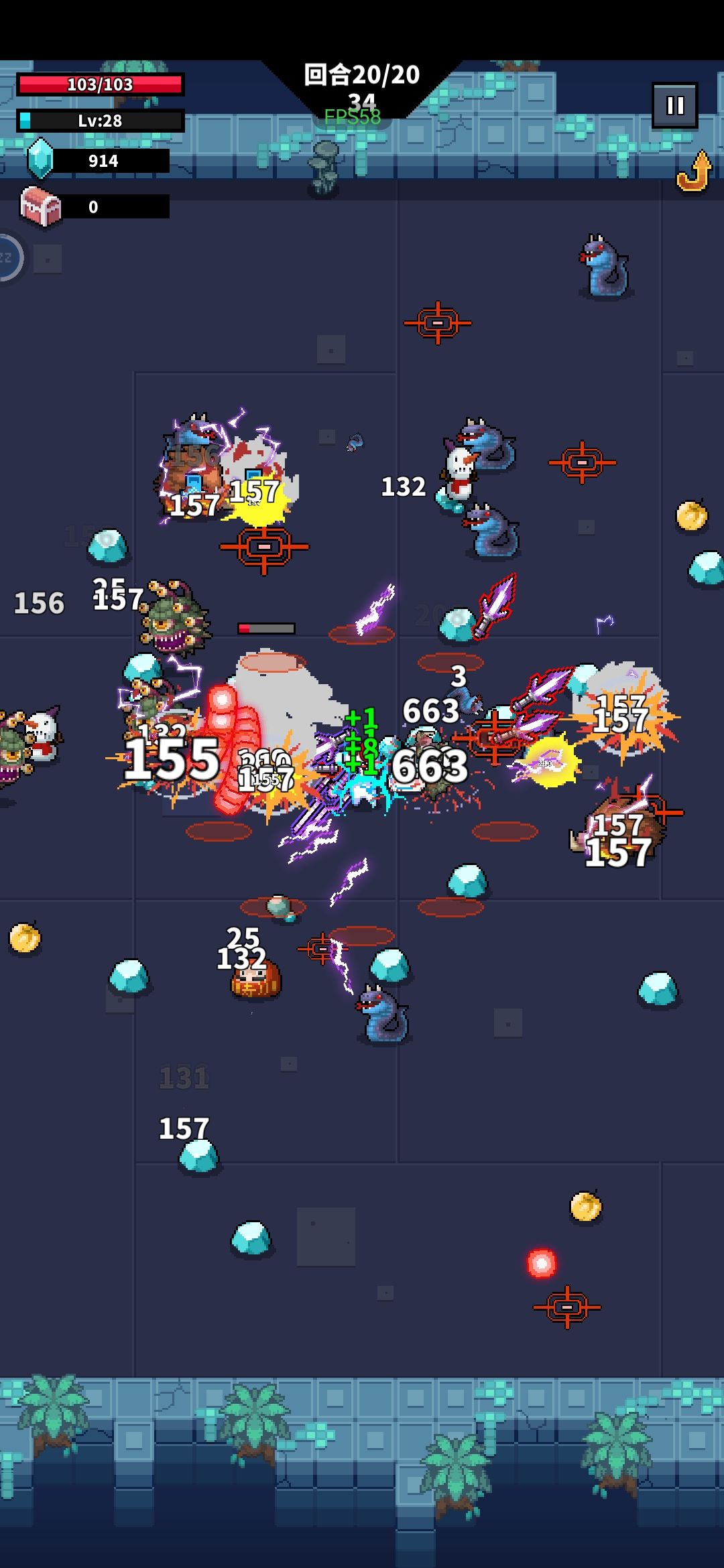The height and width of the screenshot is (1568, 724).
Task: Pause the game
Action: [675, 105]
